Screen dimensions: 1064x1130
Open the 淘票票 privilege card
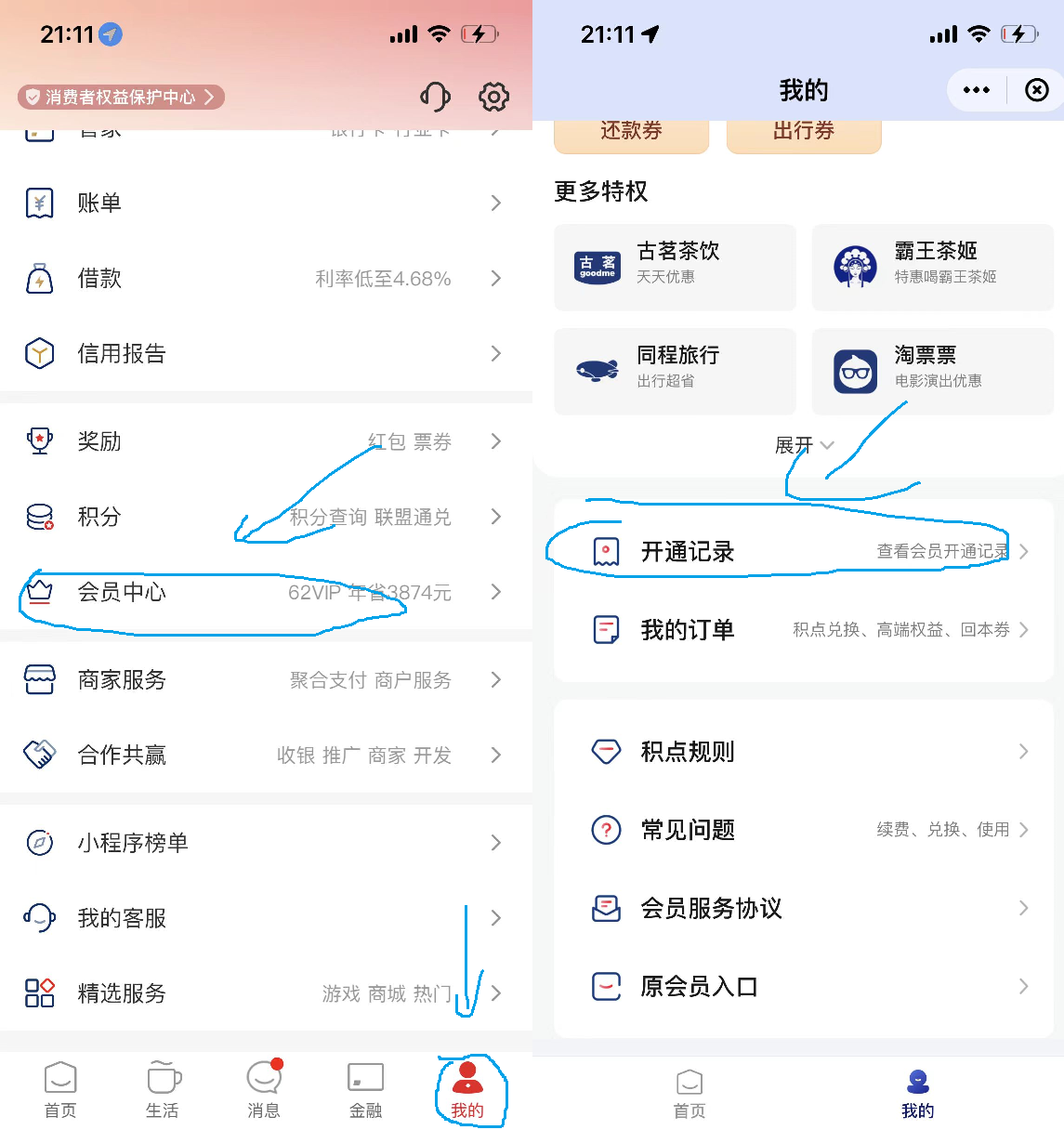932,371
